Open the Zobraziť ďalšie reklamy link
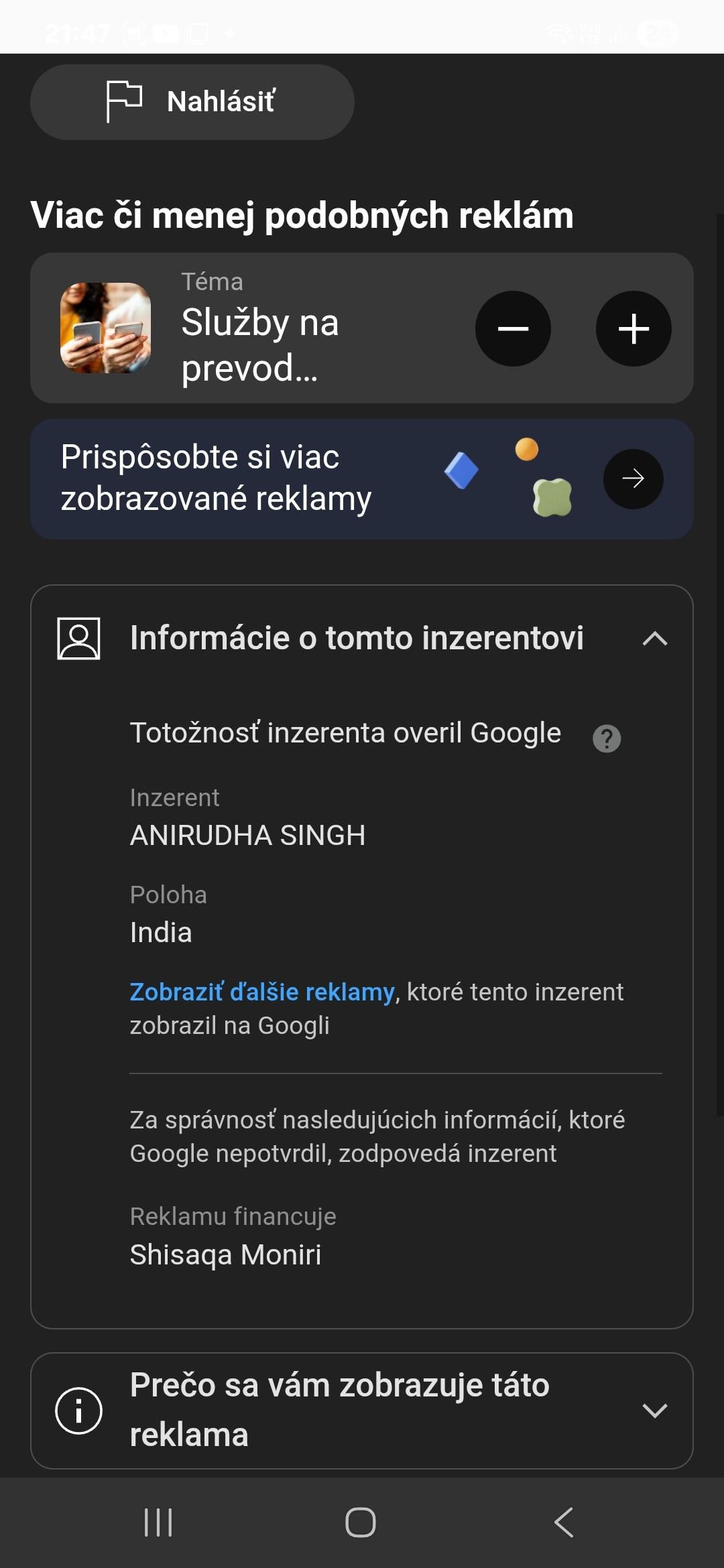 click(262, 992)
